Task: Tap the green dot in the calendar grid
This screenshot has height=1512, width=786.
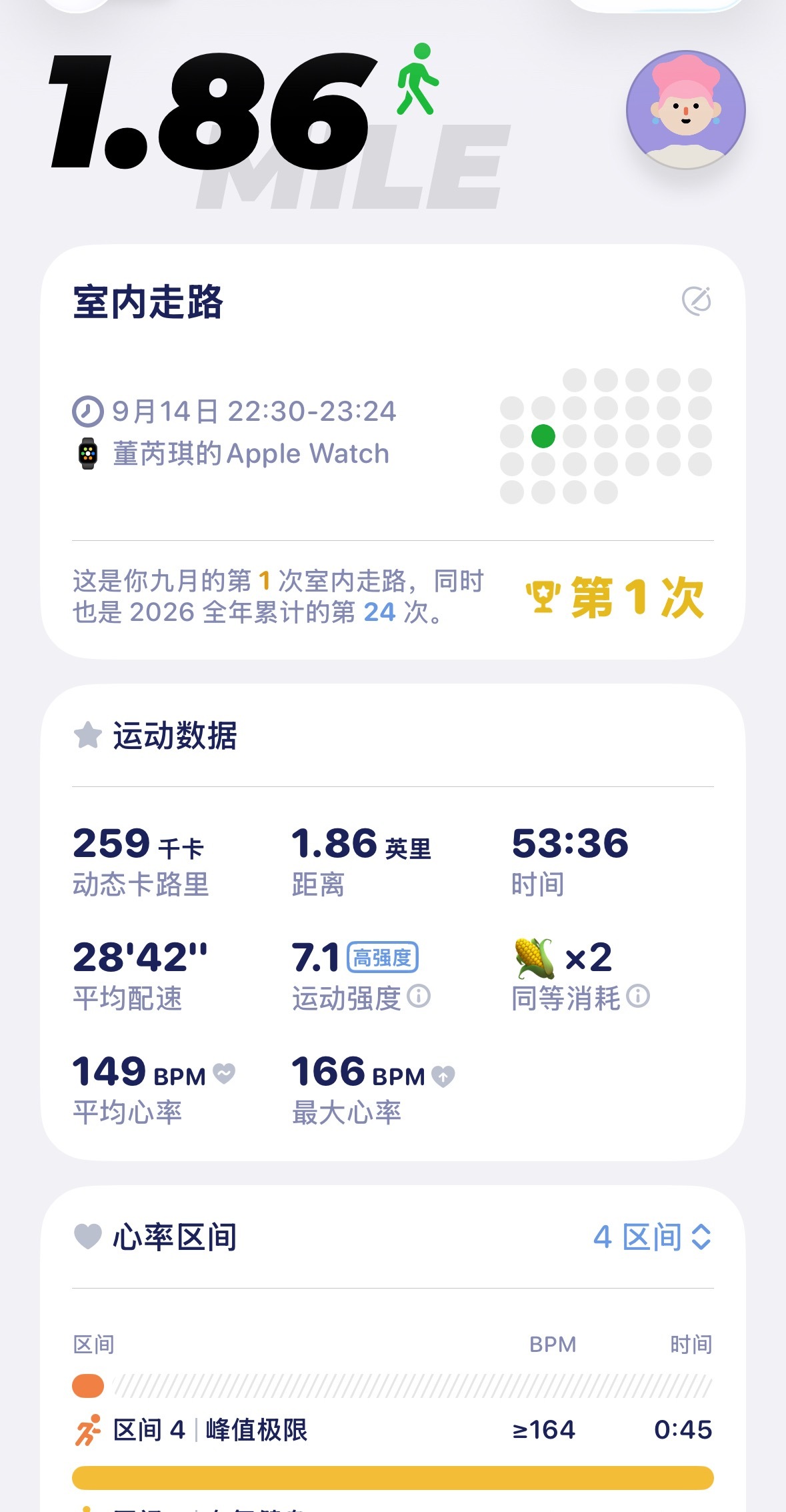Action: [x=543, y=436]
